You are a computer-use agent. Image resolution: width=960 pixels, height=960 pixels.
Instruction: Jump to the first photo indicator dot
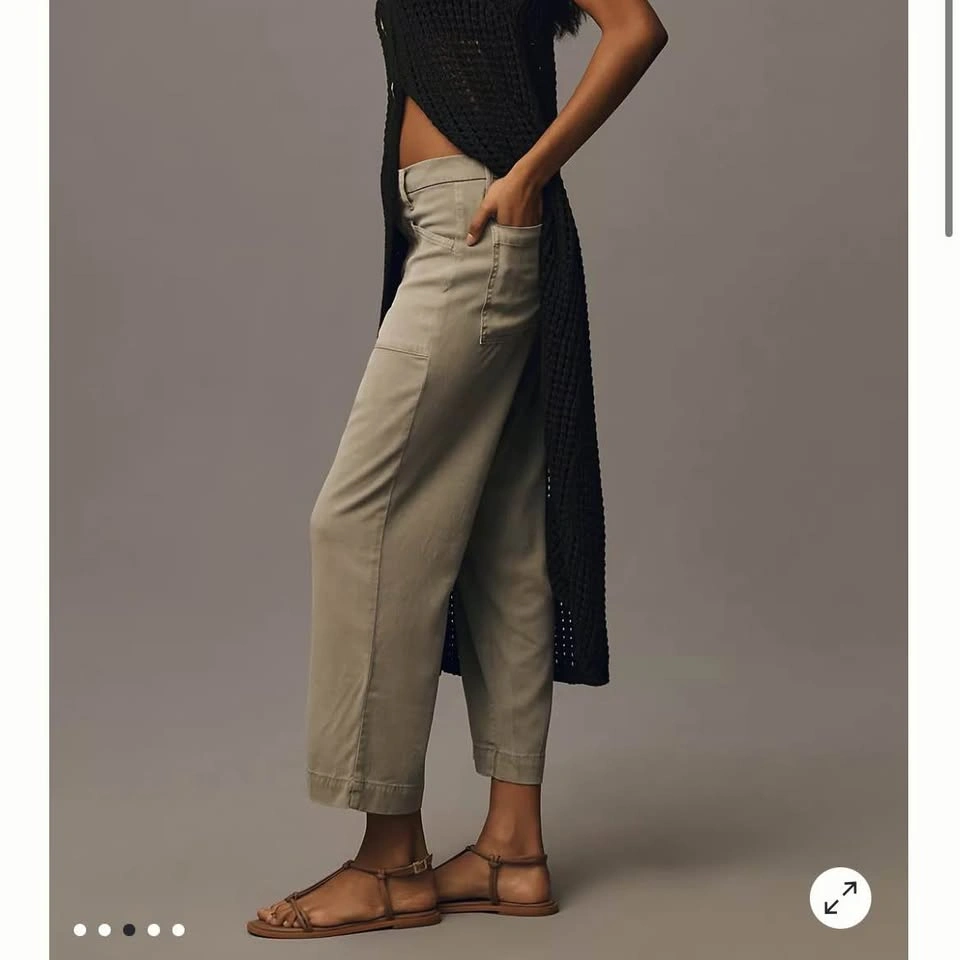click(x=80, y=930)
